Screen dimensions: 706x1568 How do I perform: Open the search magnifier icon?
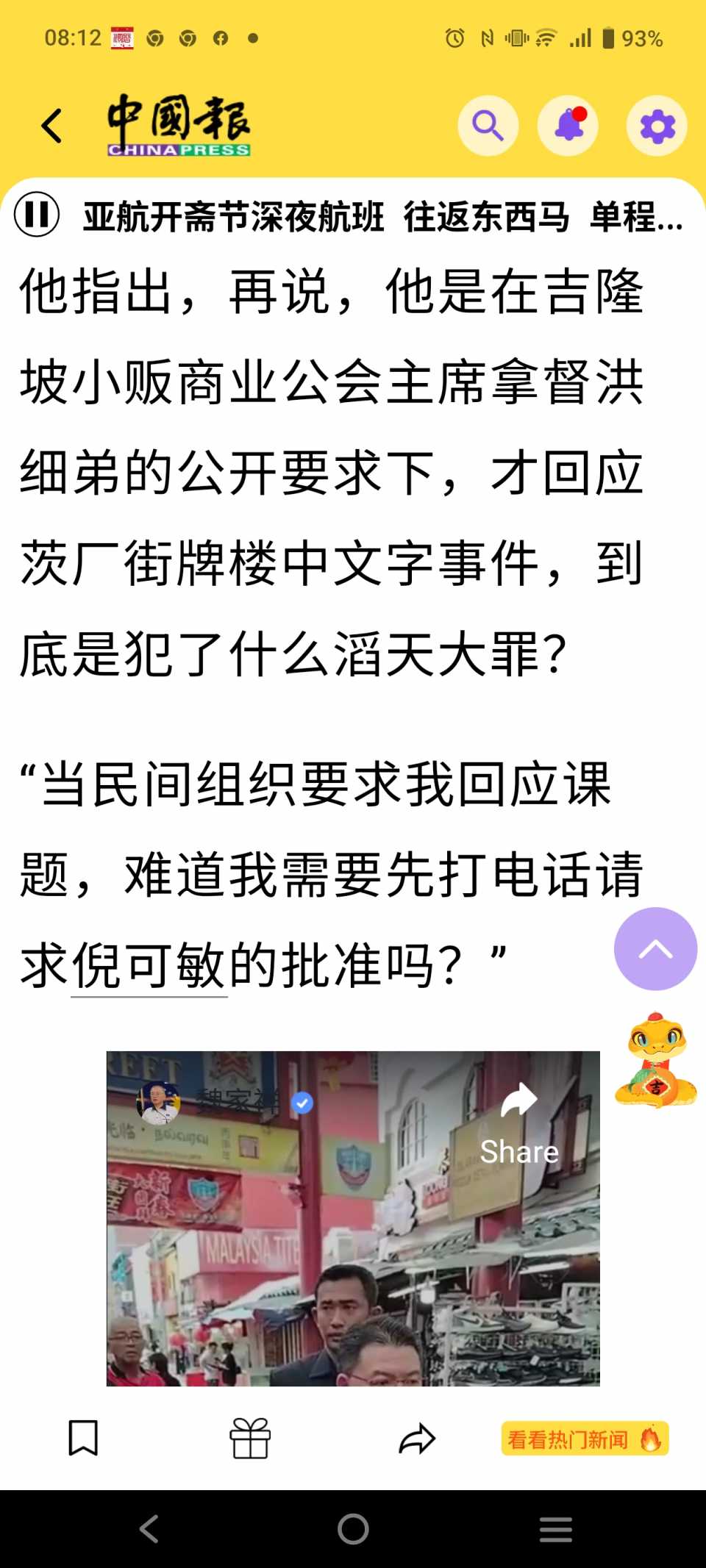pos(488,126)
